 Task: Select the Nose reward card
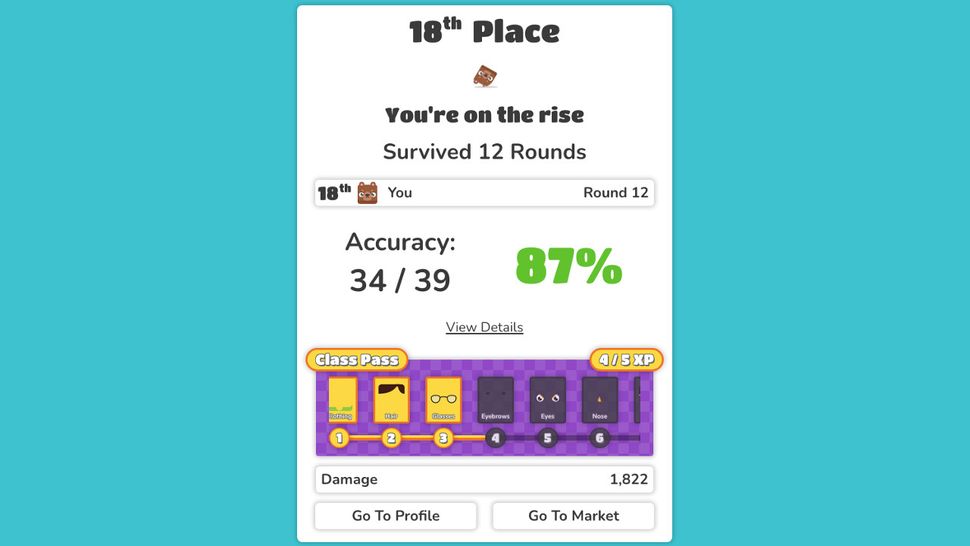[599, 399]
